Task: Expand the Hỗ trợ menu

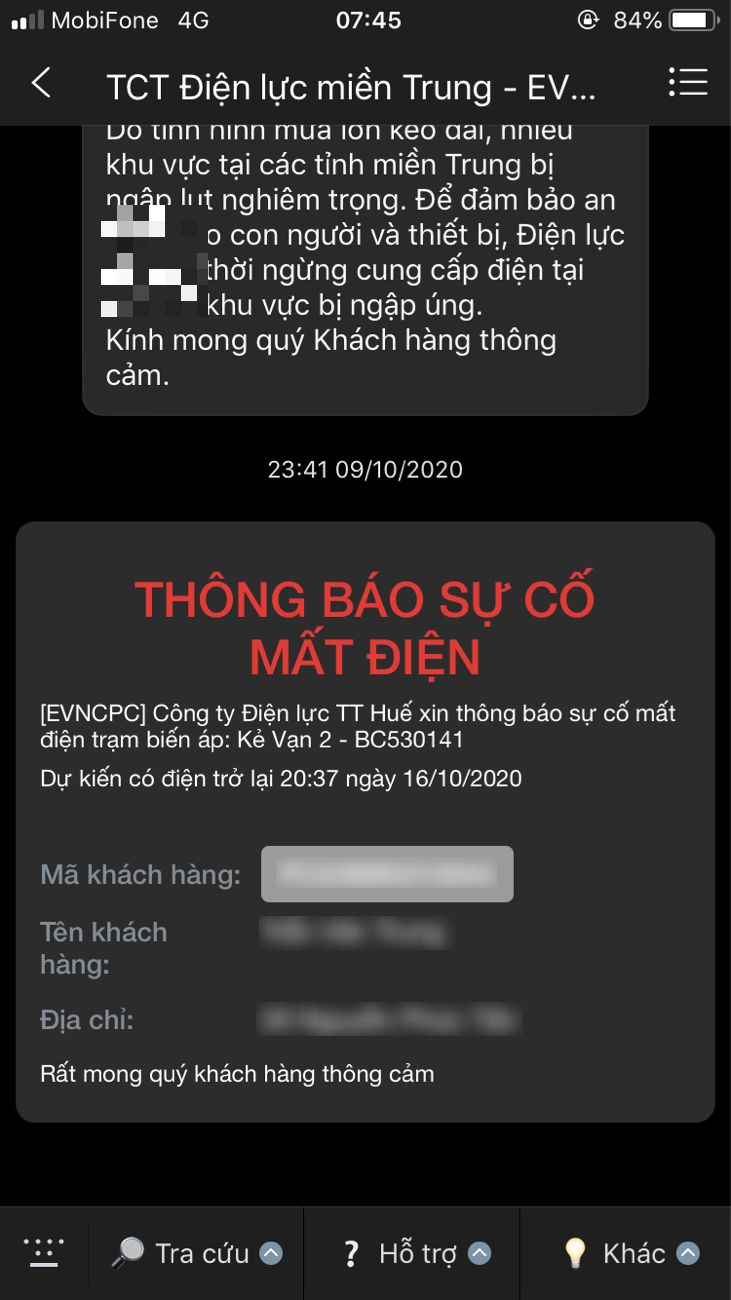Action: click(x=415, y=1253)
